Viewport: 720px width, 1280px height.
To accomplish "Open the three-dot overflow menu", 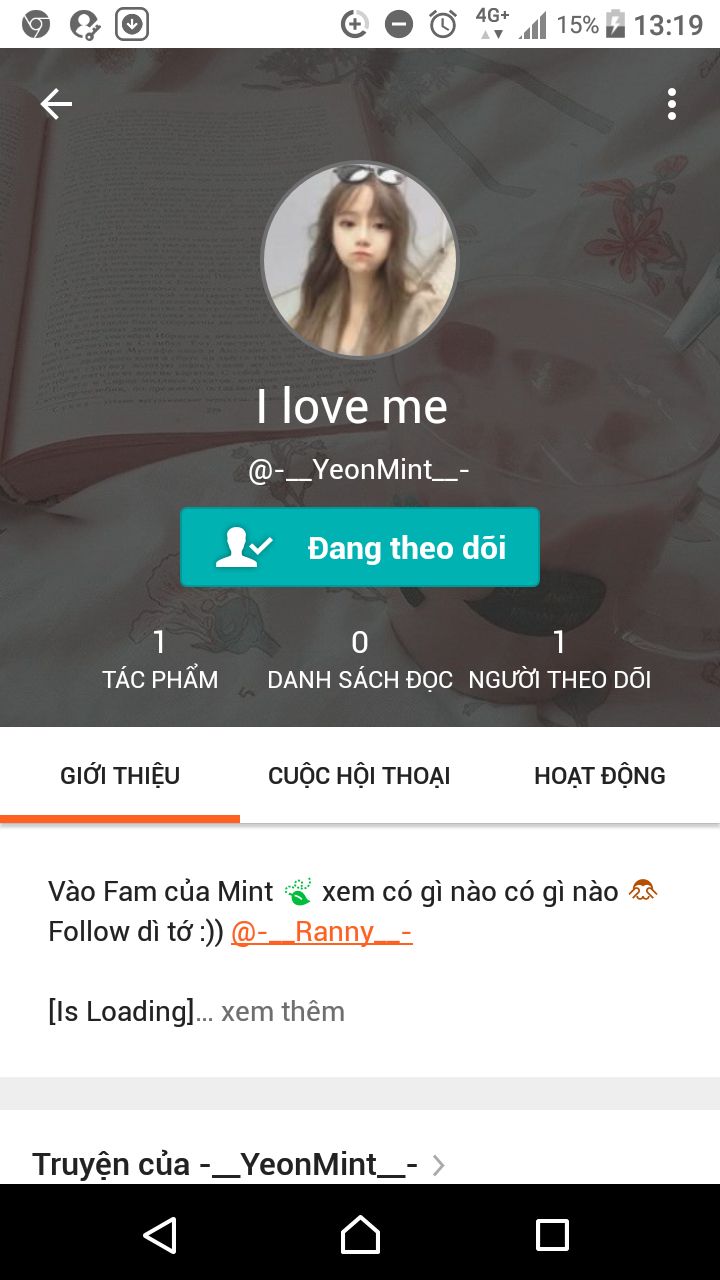I will tap(671, 104).
